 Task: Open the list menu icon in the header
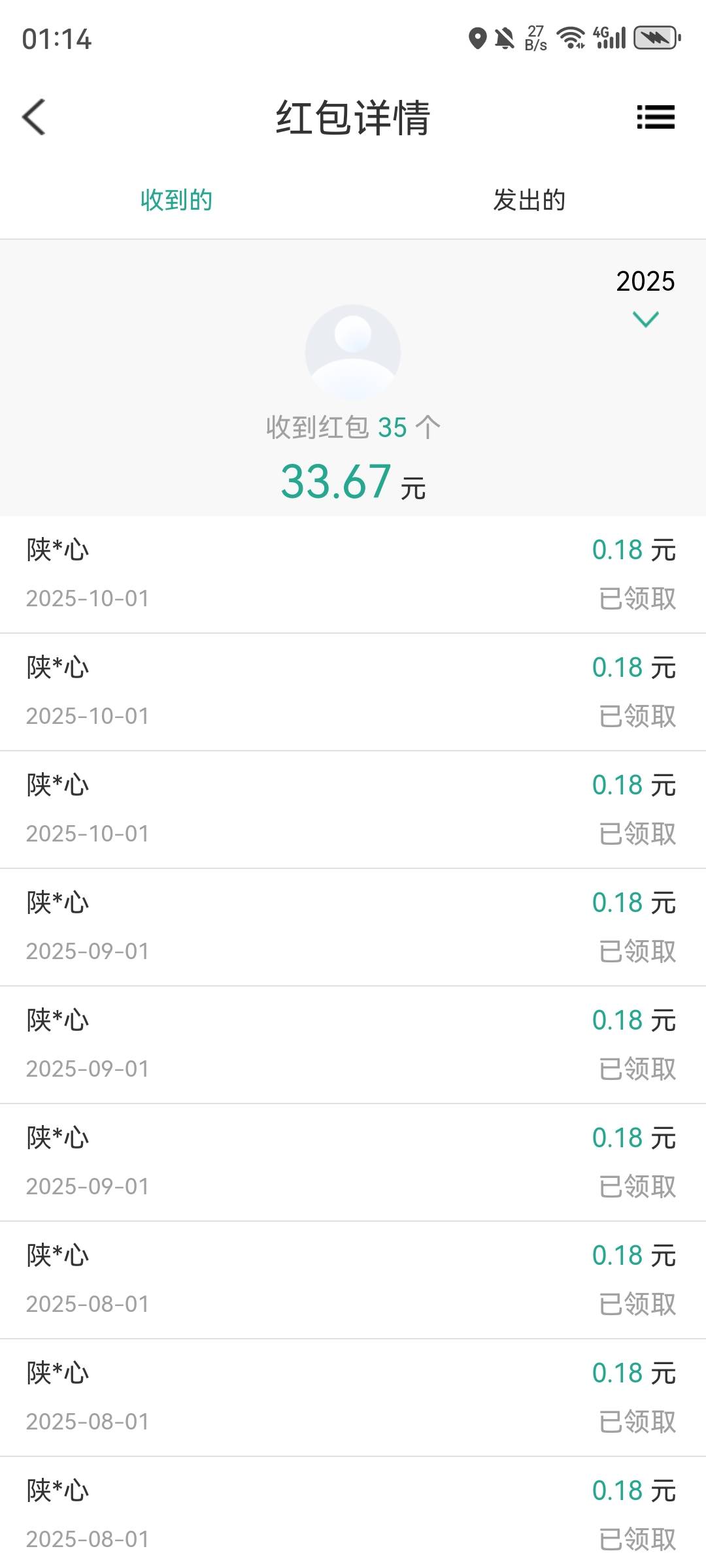[656, 118]
